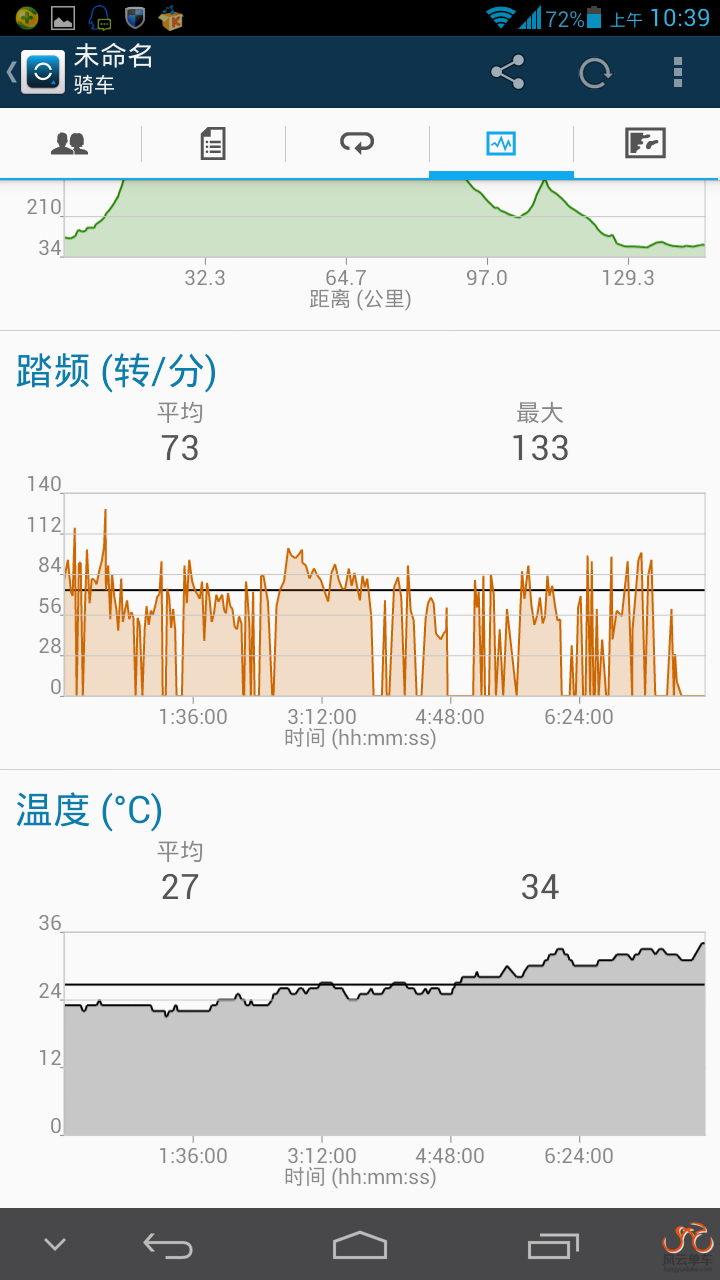Refresh the activity data
This screenshot has width=720, height=1280.
[x=595, y=72]
